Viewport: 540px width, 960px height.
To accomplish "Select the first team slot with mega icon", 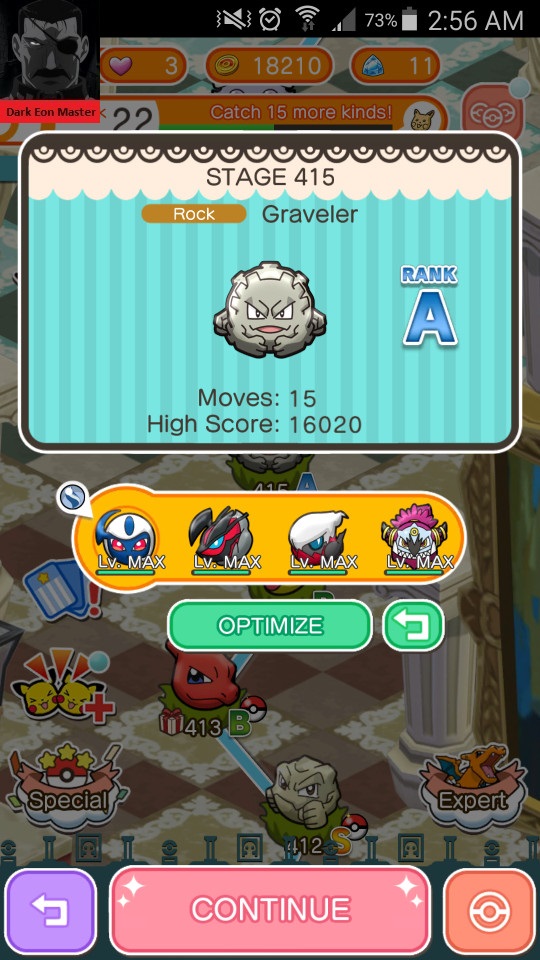I will coord(126,540).
